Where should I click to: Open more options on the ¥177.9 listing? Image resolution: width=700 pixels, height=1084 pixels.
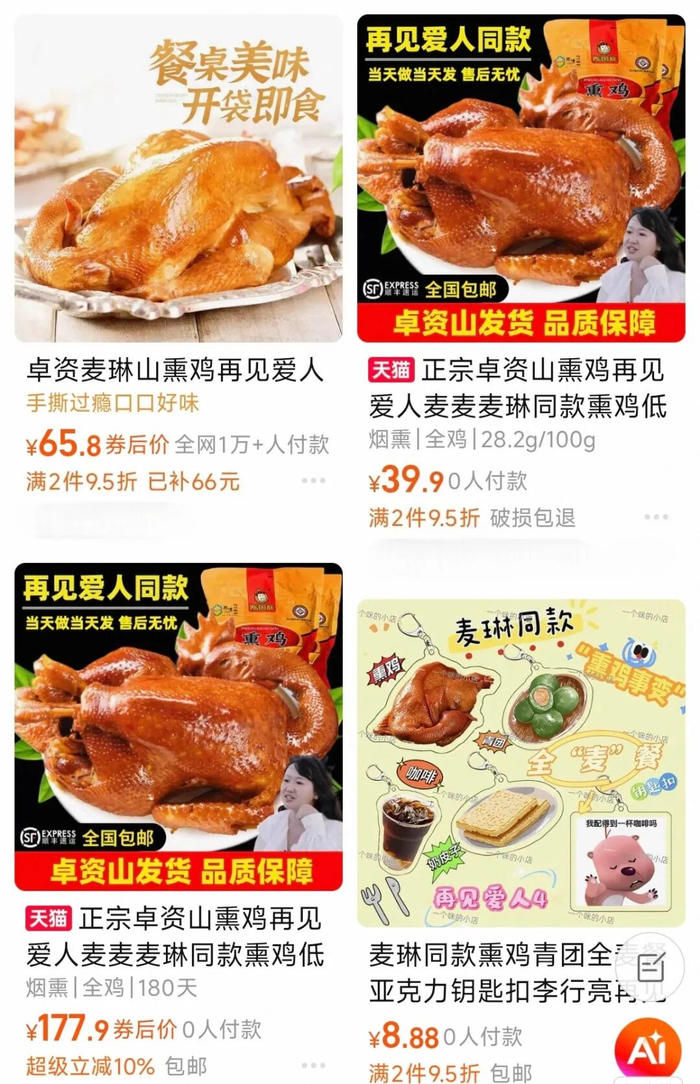[313, 1064]
